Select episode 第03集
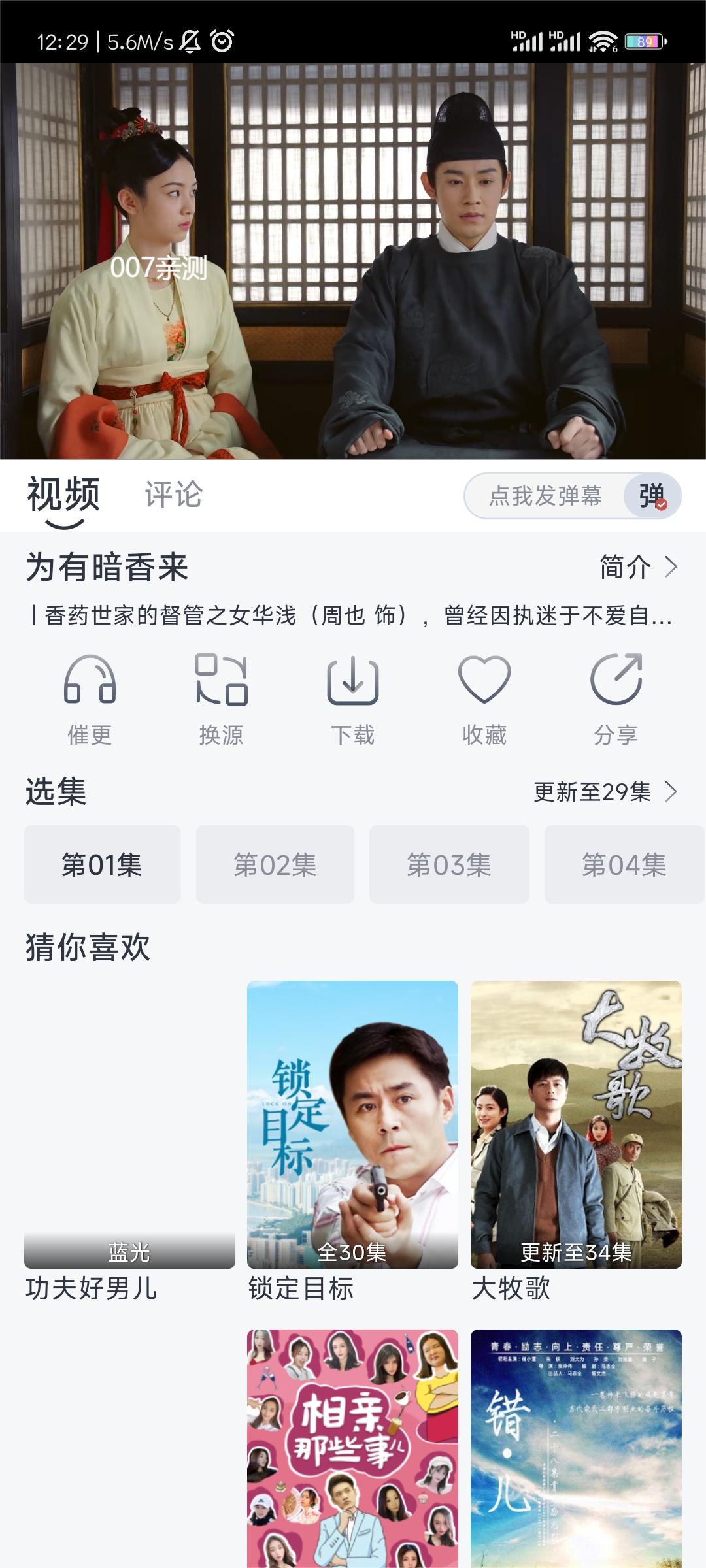The height and width of the screenshot is (1568, 706). [449, 864]
